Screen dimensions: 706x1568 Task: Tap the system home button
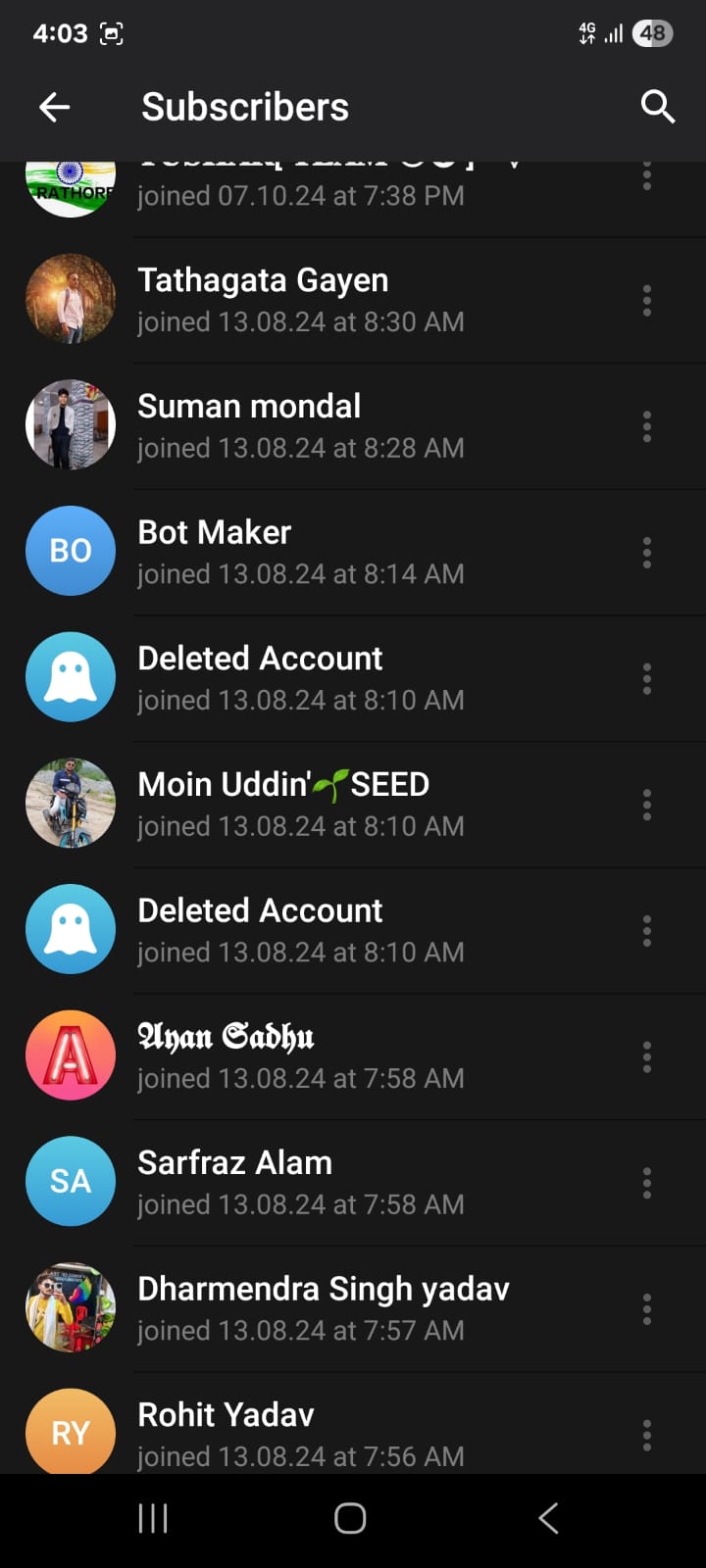pos(350,1518)
